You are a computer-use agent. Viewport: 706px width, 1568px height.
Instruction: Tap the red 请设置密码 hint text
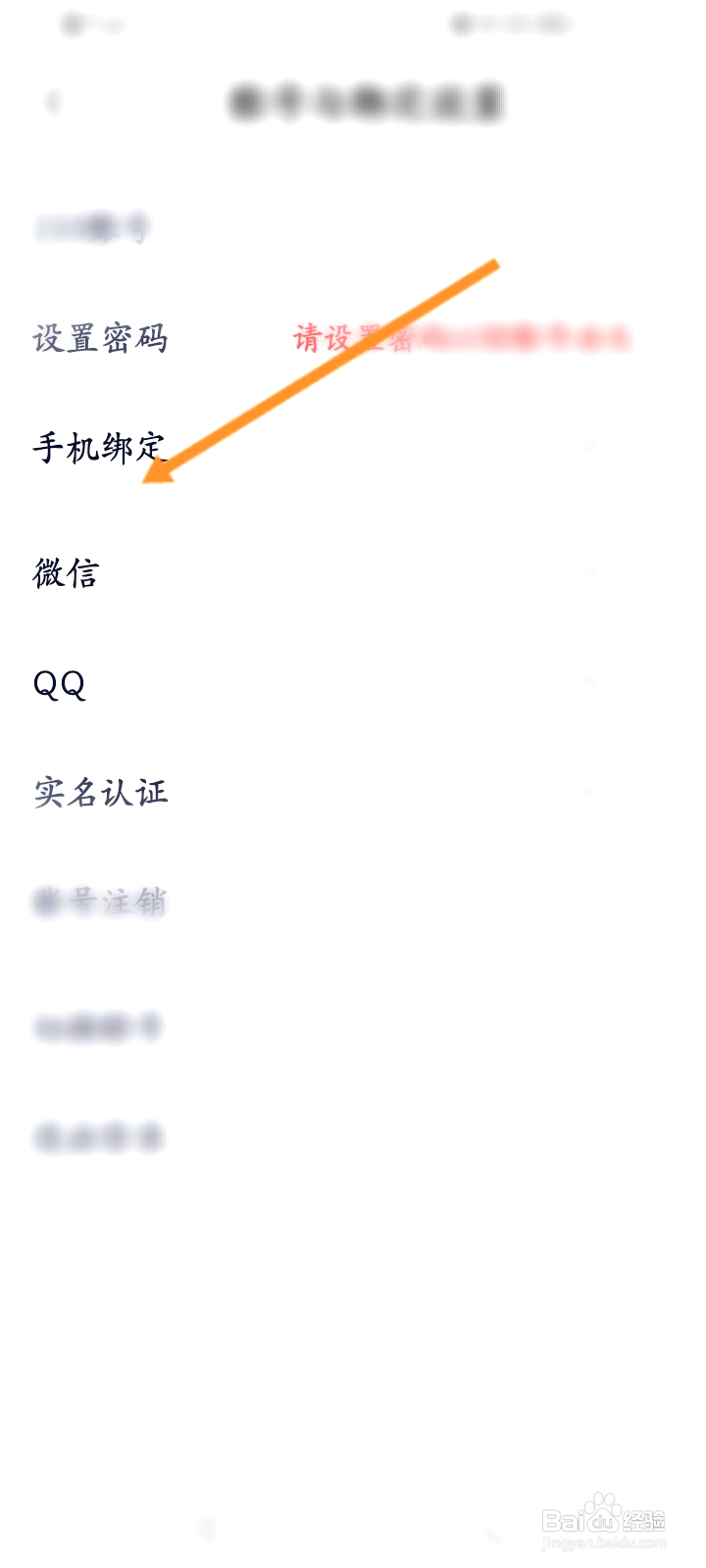point(461,337)
